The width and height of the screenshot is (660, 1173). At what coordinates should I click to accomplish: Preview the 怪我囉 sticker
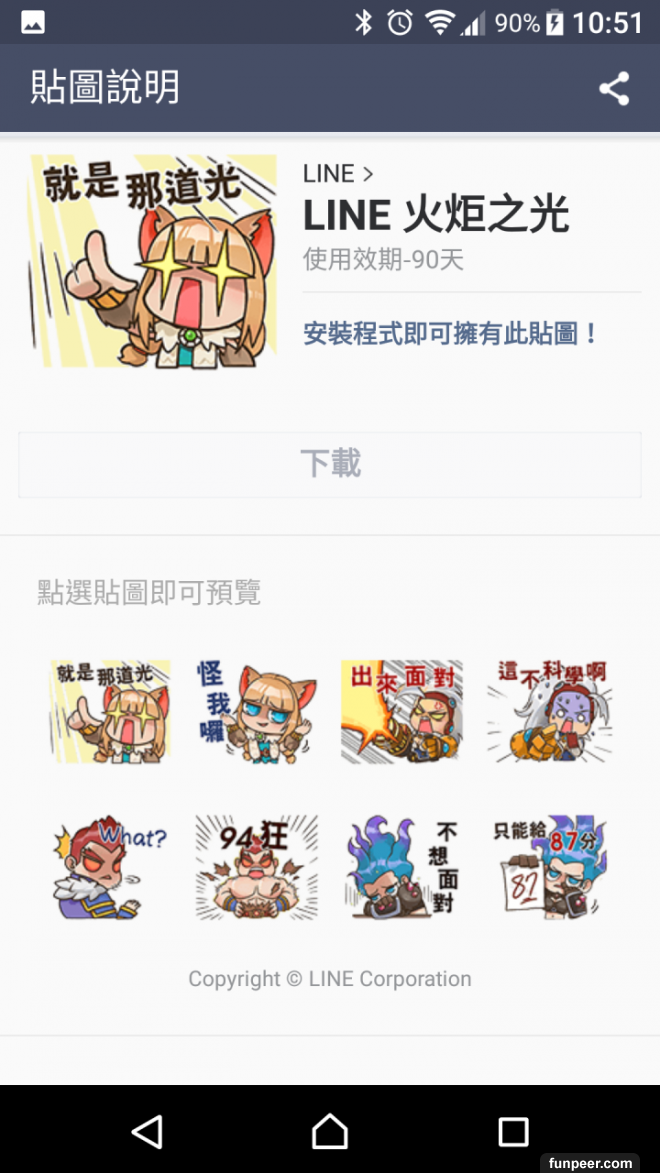point(256,710)
